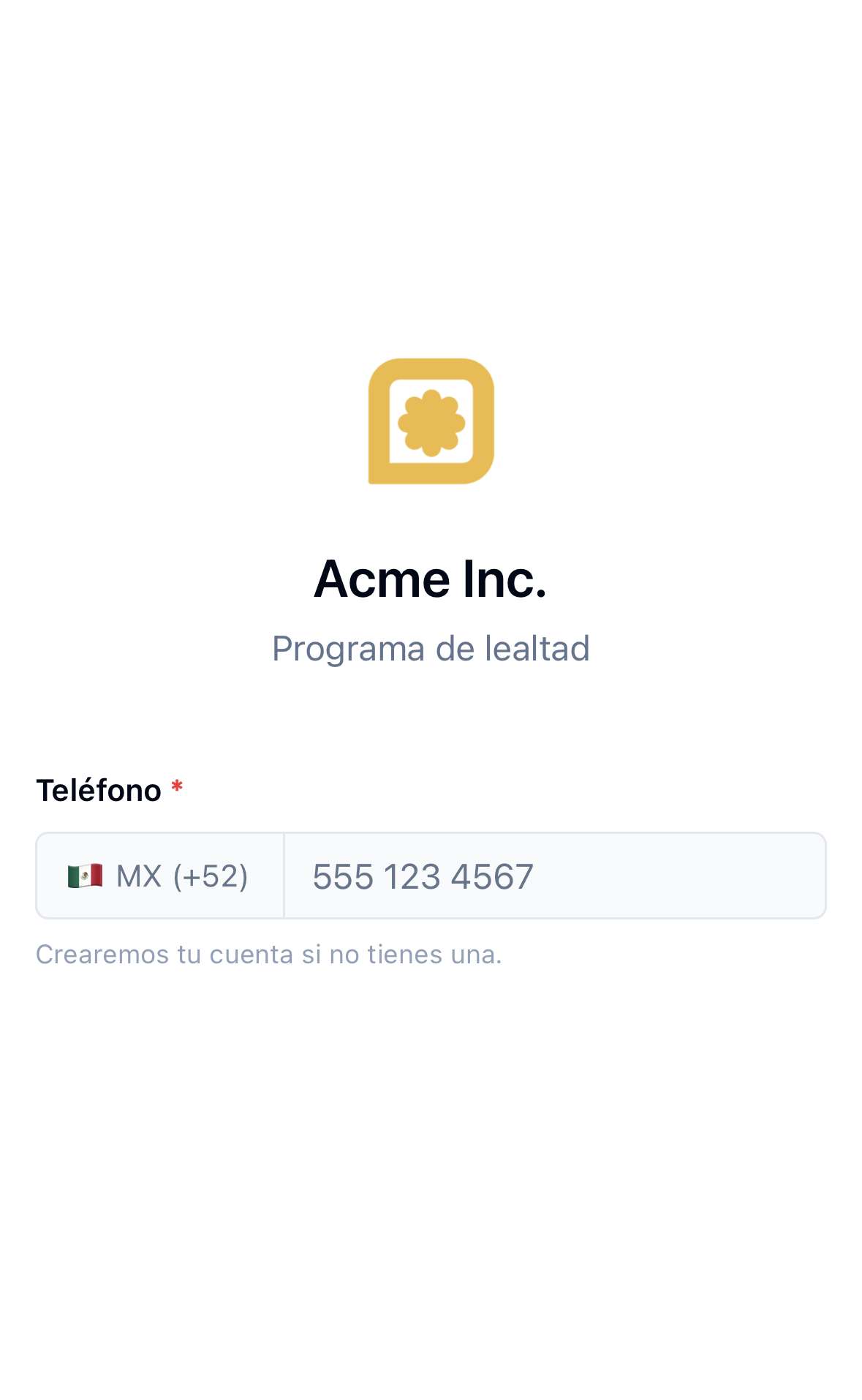The height and width of the screenshot is (1400, 862).
Task: Tap the flag inside the country selector
Action: (86, 875)
